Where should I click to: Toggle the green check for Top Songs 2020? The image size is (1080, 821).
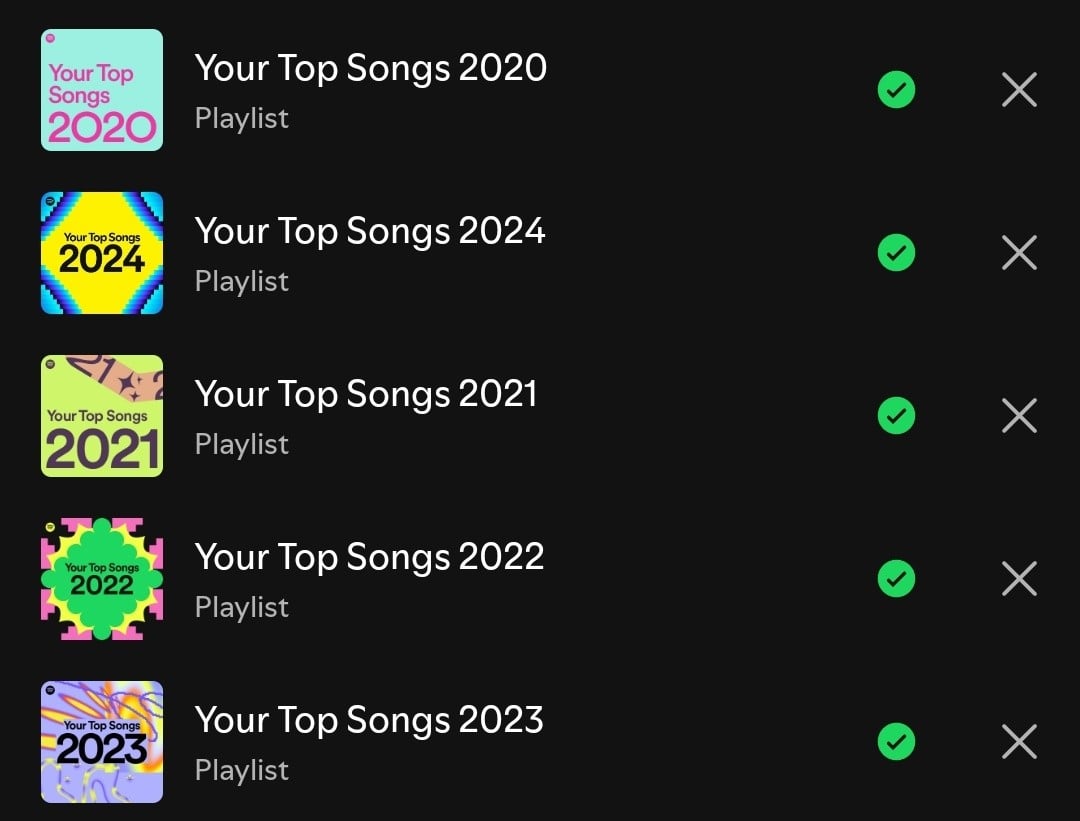point(896,90)
